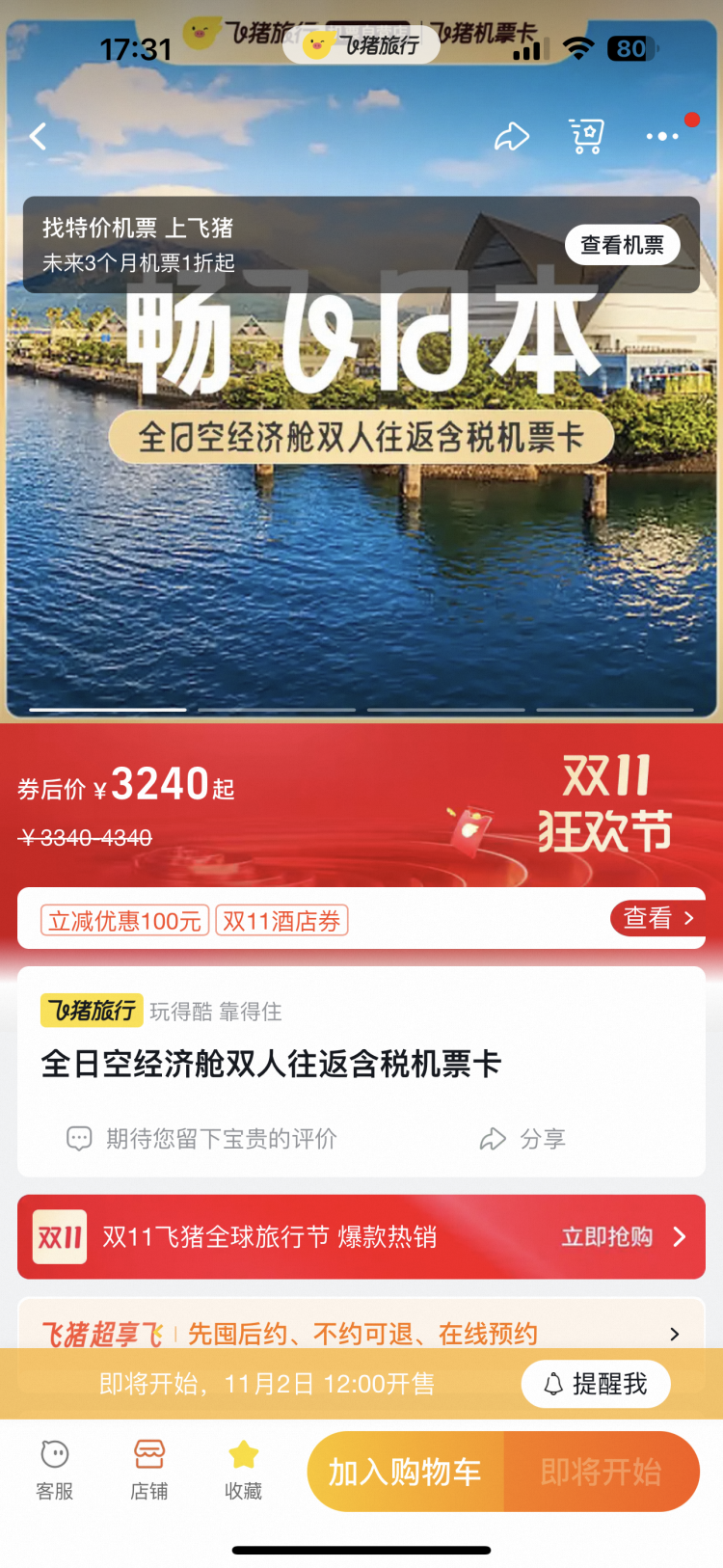Toggle 收藏 favorite star
This screenshot has width=723, height=1568.
(x=243, y=1470)
